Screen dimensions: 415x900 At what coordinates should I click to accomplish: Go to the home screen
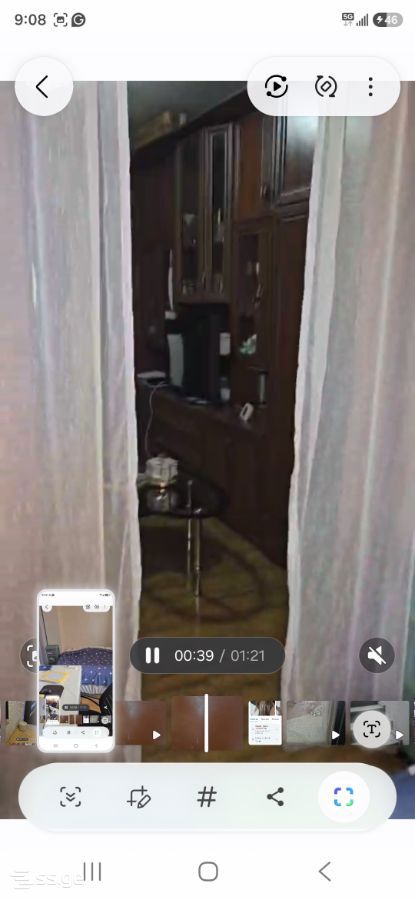(208, 872)
